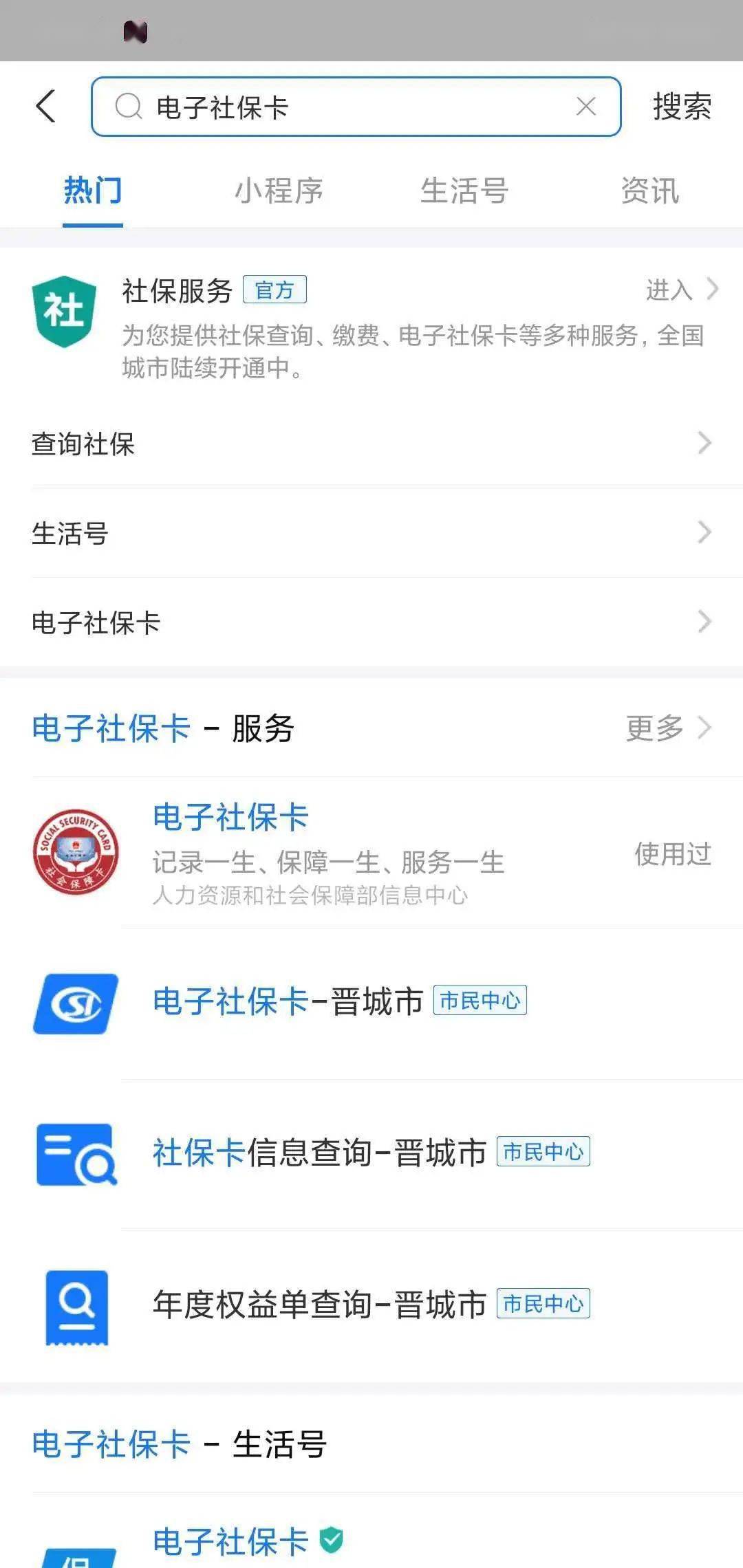Switch to the 小程序 tab
The image size is (743, 1568).
279,191
